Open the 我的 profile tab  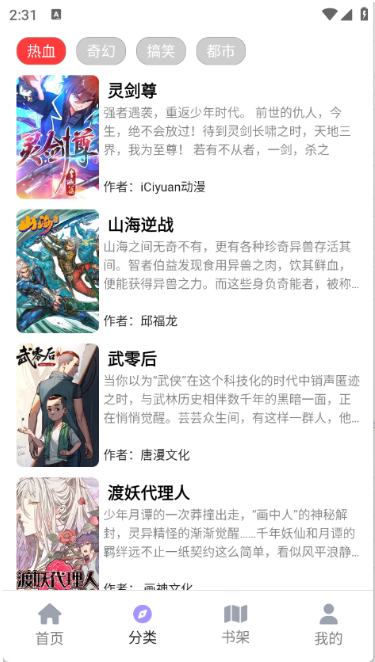point(328,625)
